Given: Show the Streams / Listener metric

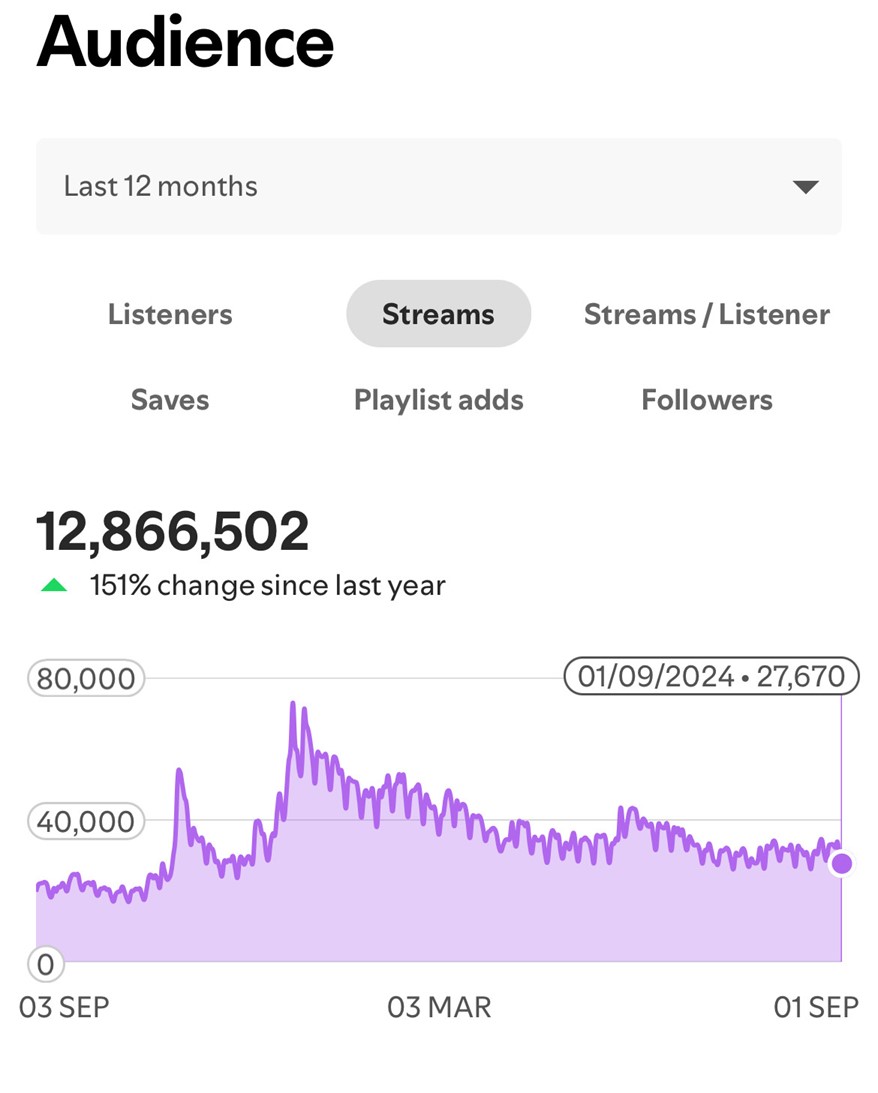Looking at the screenshot, I should click(706, 314).
